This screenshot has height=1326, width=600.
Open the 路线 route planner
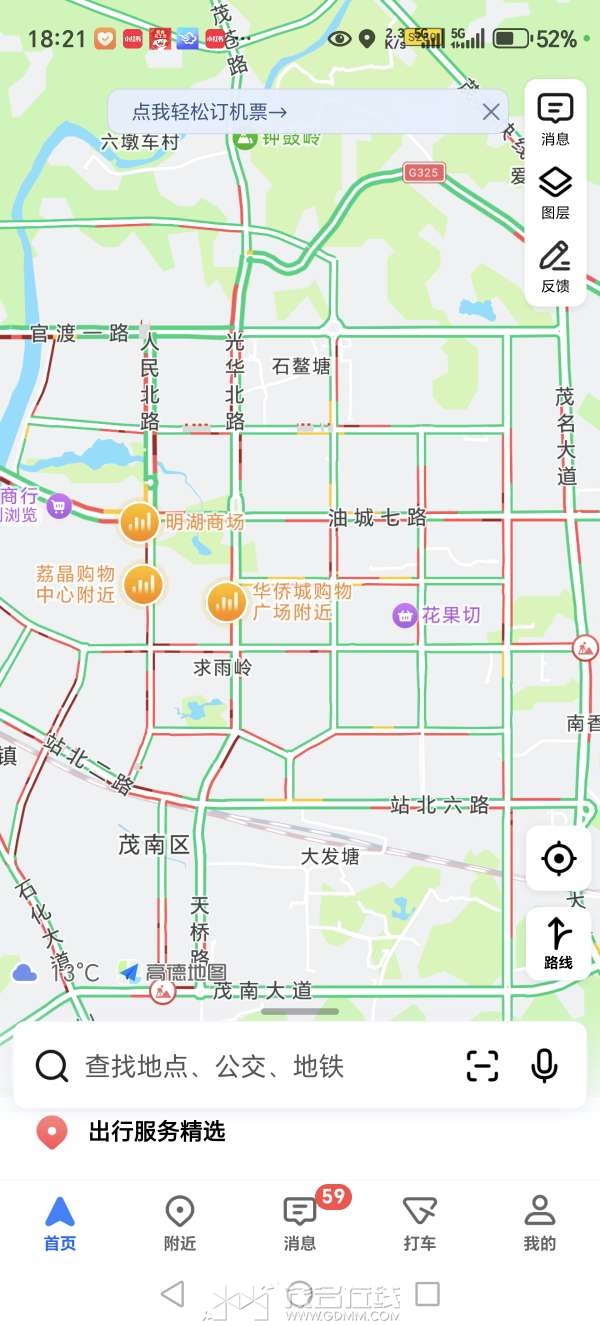tap(558, 943)
